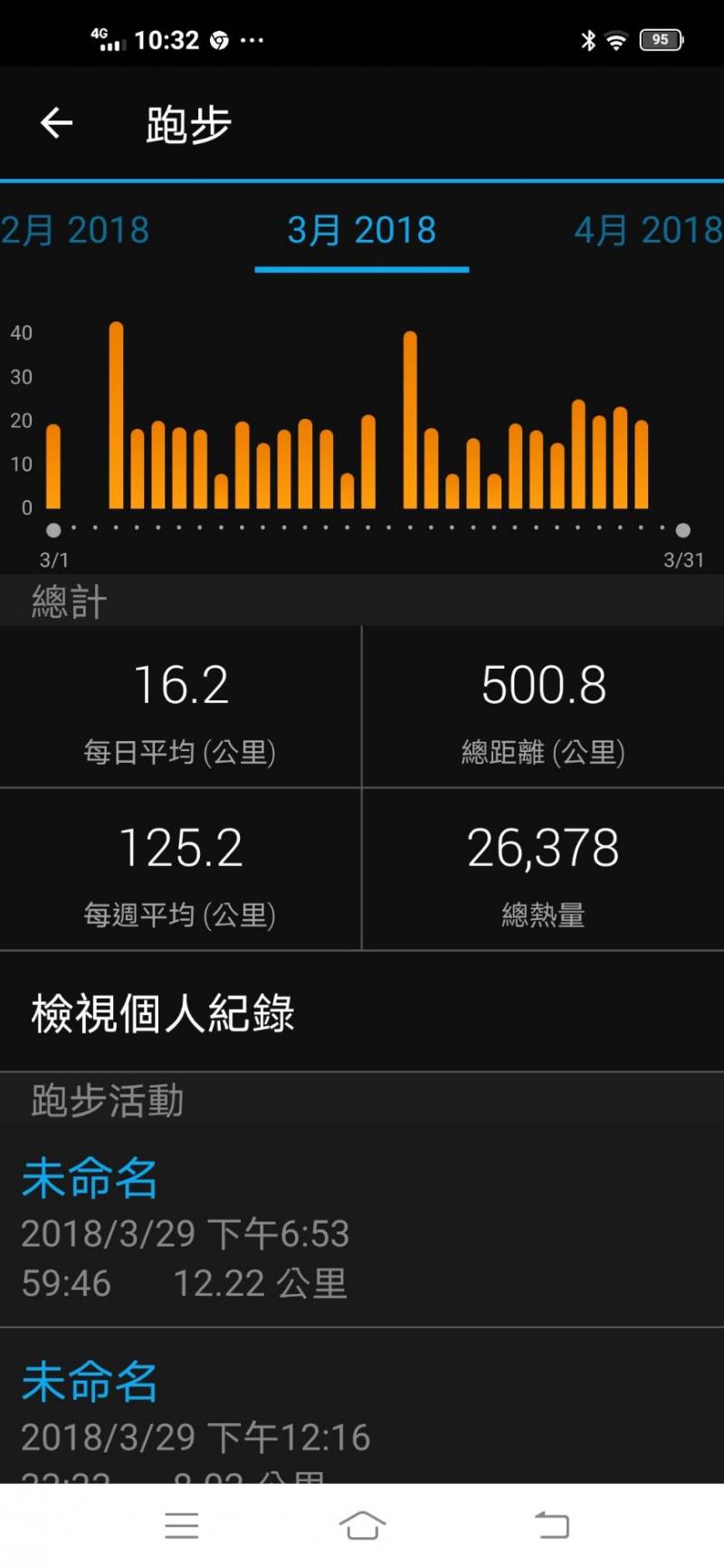Open the 2018/3/29 下午6:53 running activity
Image resolution: width=724 pixels, height=1568 pixels.
pyautogui.click(x=362, y=1226)
